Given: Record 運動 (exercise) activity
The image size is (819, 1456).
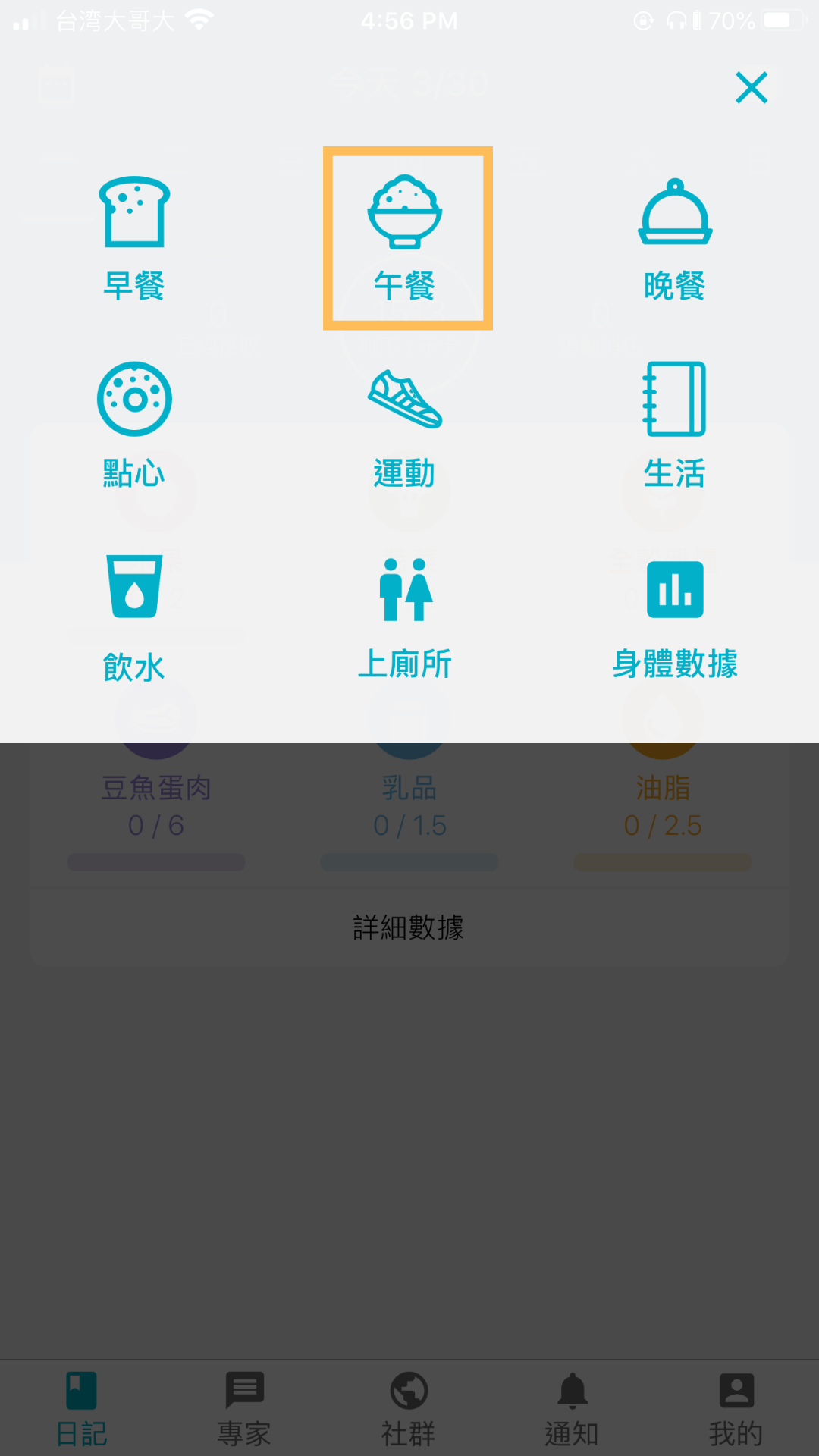Looking at the screenshot, I should coord(405,425).
